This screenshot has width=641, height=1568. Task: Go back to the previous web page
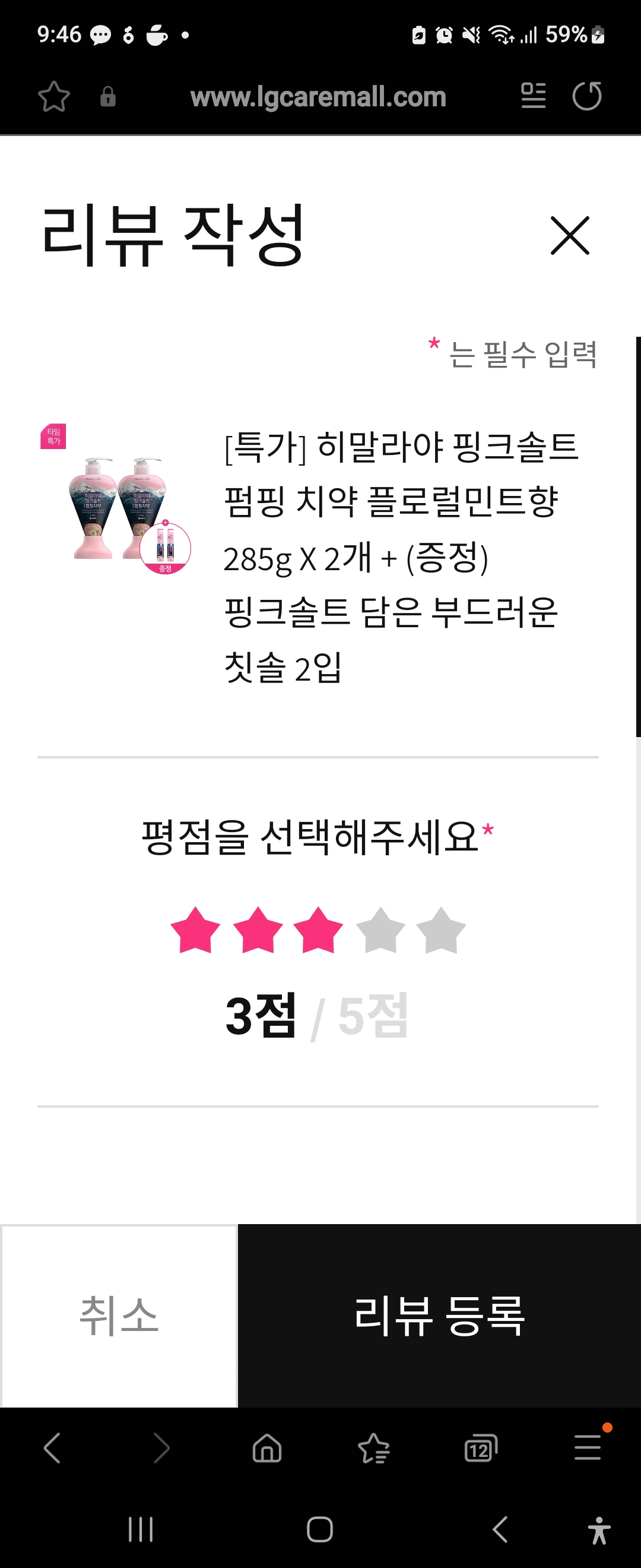[x=53, y=1447]
